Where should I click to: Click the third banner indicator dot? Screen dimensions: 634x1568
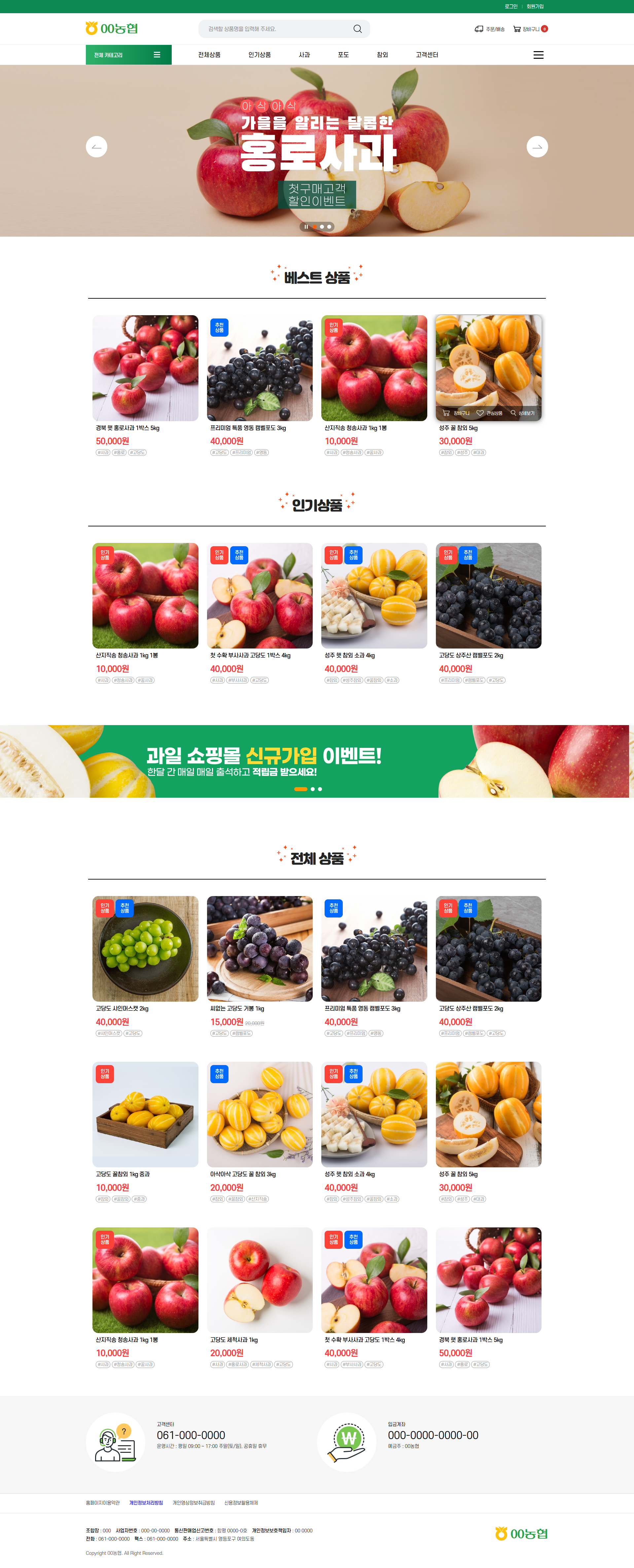(330, 226)
